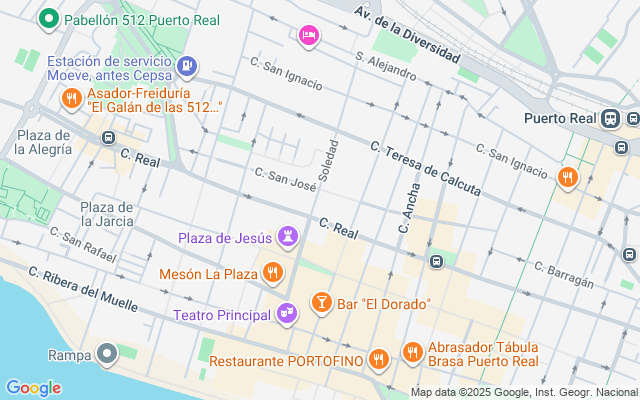The image size is (640, 400).
Task: Open the Teatro Principal theater pin
Action: pyautogui.click(x=287, y=314)
